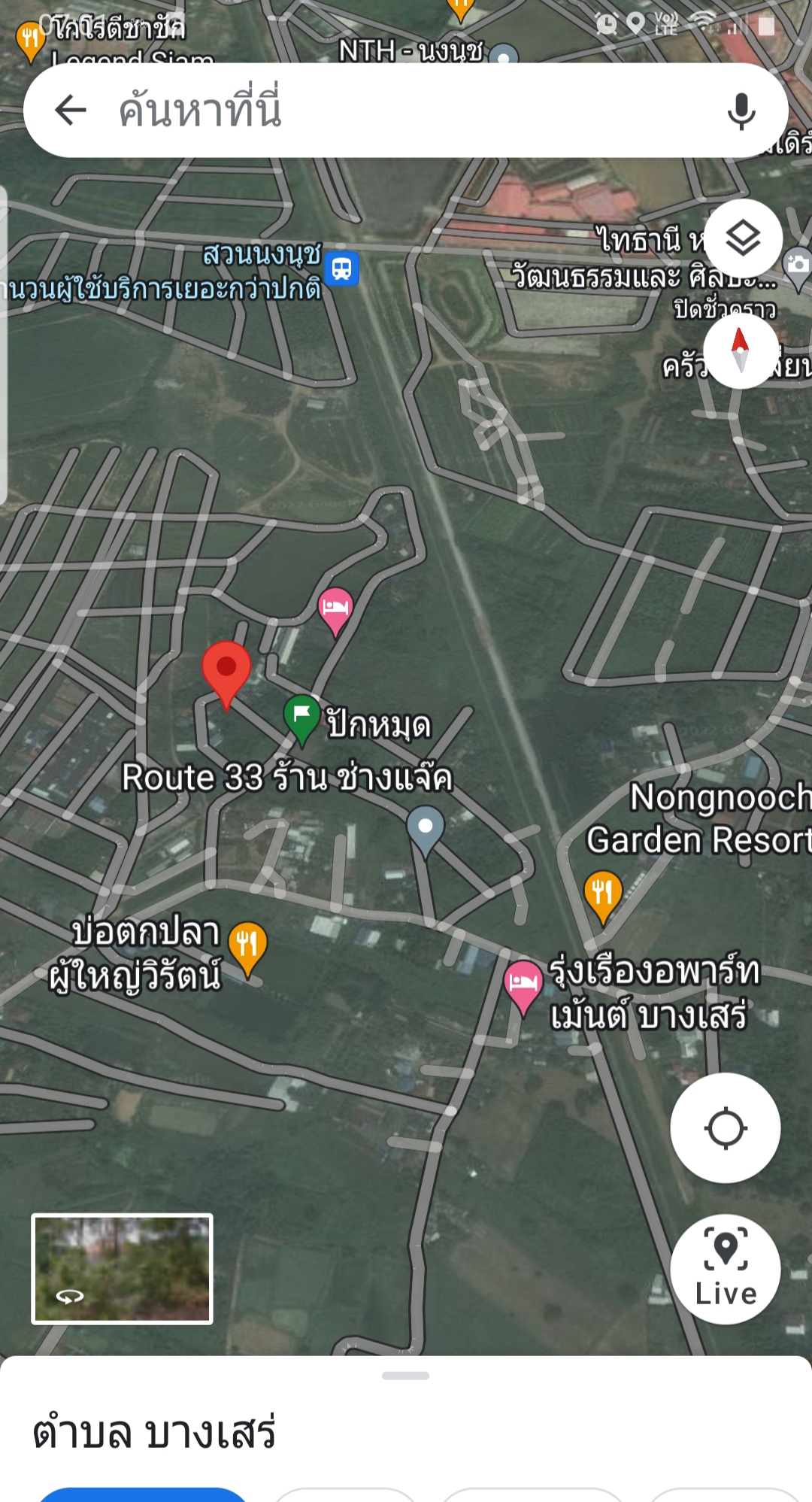812x1502 pixels.
Task: Open the Nongnooch Garden Resort restaurant pin
Action: point(602,892)
